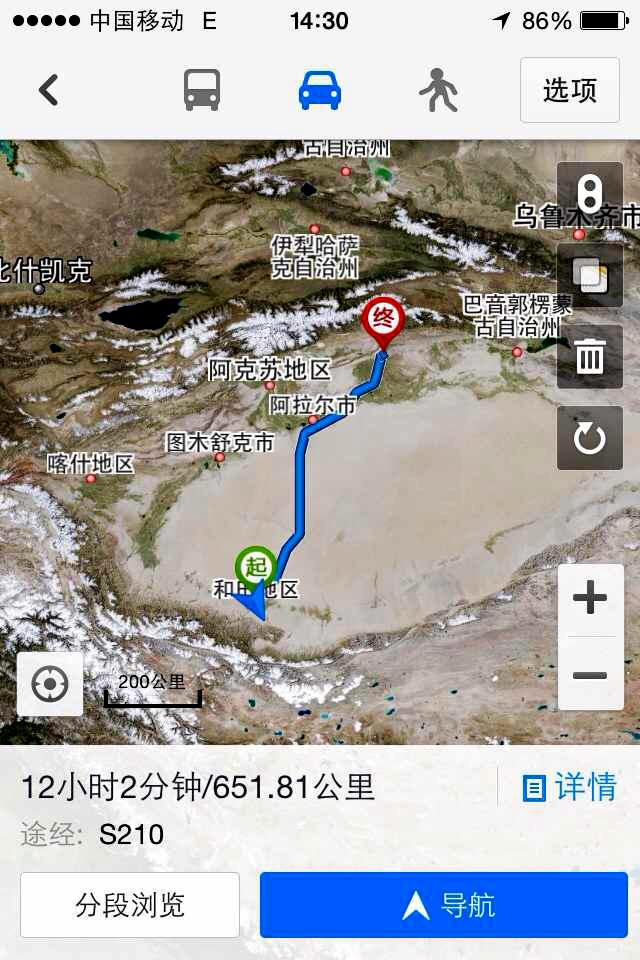Zoom in the map with plus

pos(590,599)
